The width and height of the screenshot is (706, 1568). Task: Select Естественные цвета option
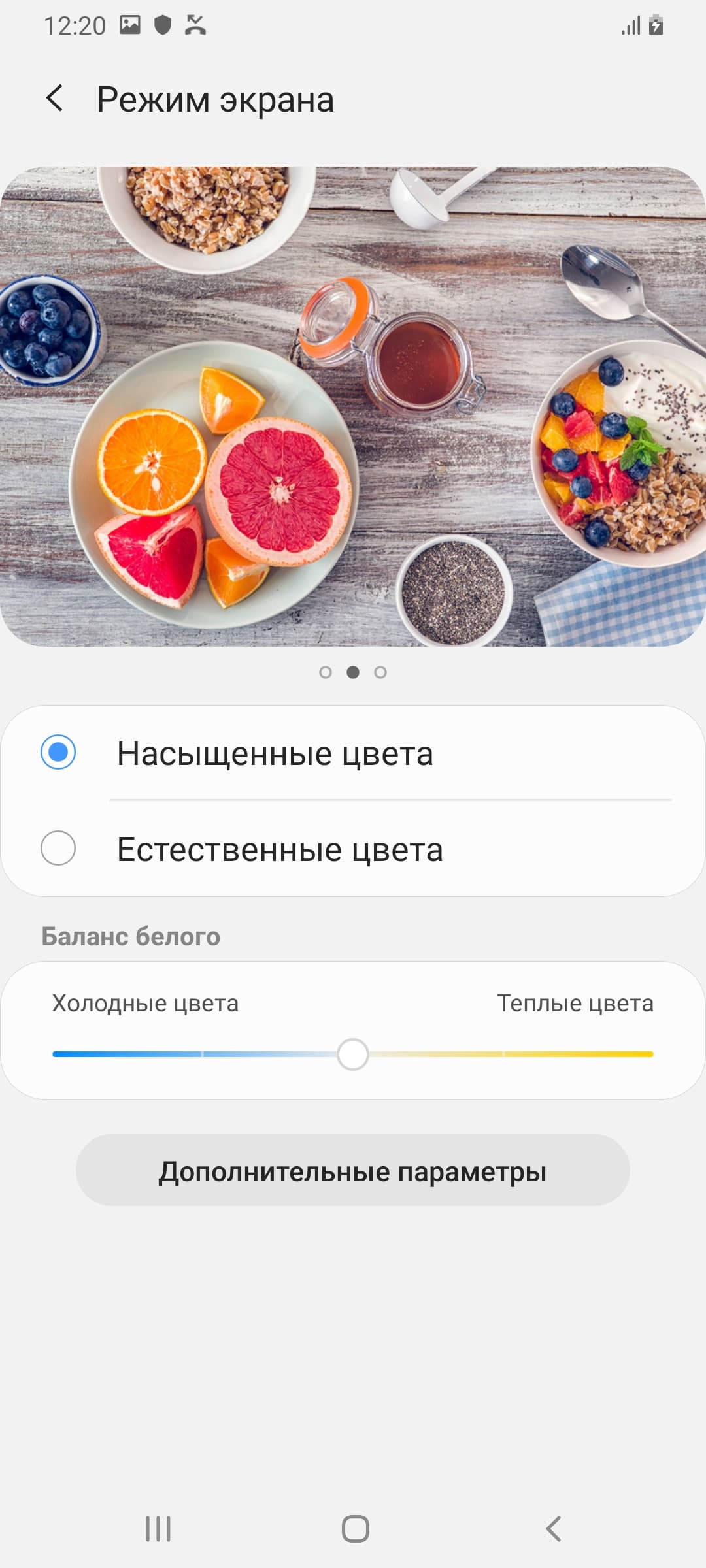(x=58, y=849)
